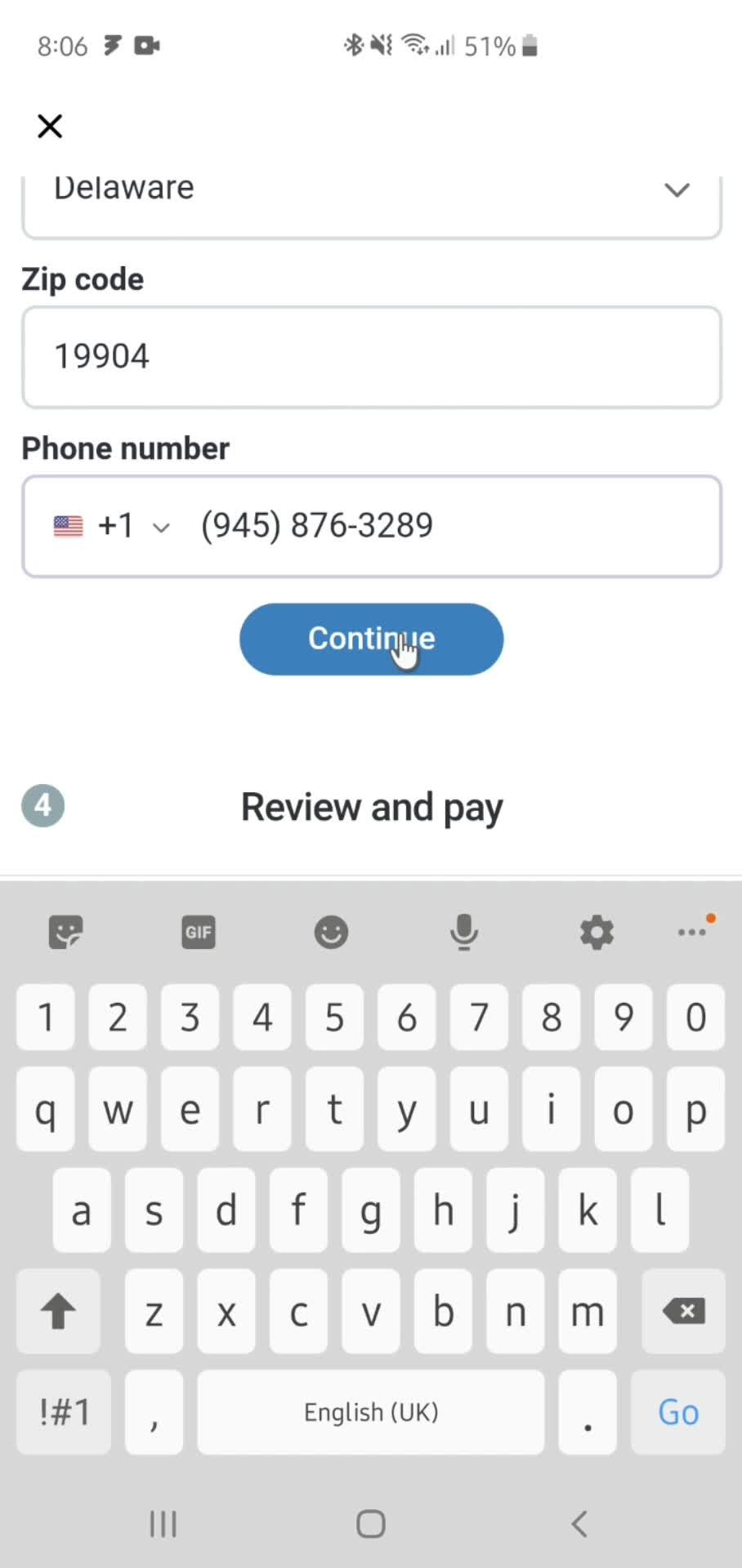Open the sticker panel

pos(66,932)
